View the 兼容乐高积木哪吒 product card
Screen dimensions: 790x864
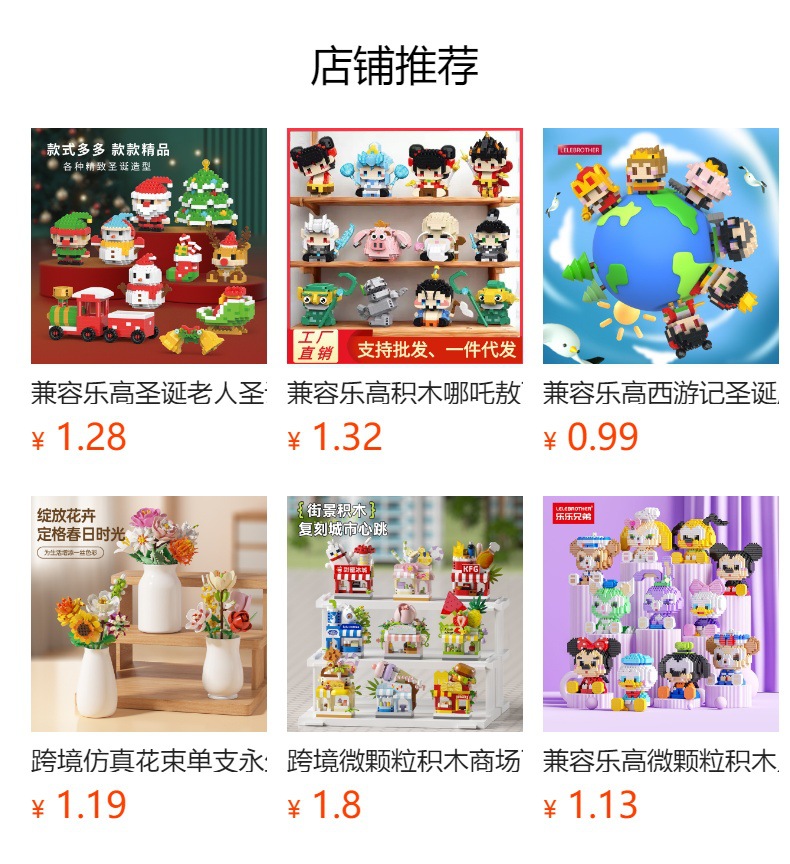click(405, 246)
